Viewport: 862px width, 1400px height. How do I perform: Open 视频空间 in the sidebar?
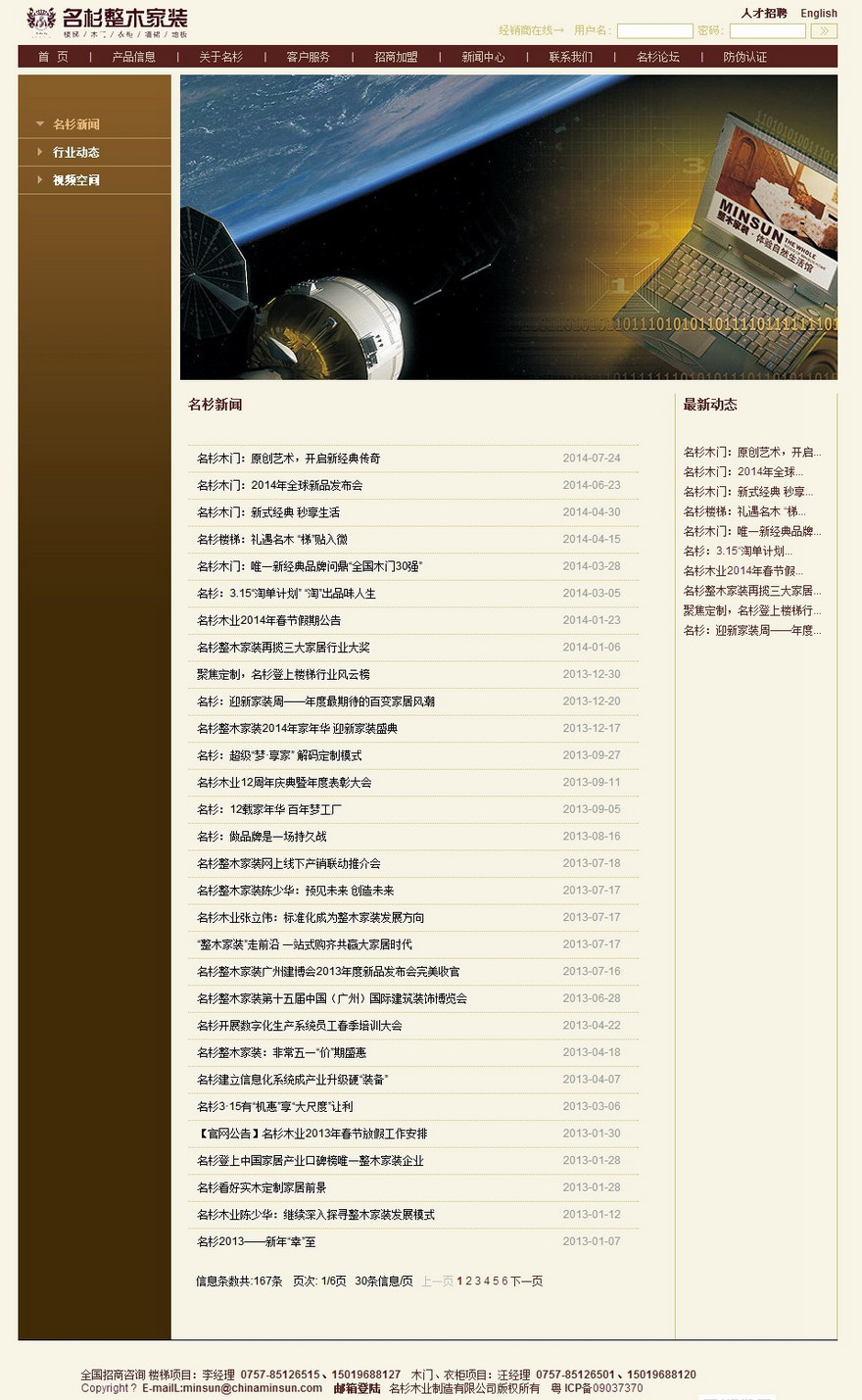(75, 180)
